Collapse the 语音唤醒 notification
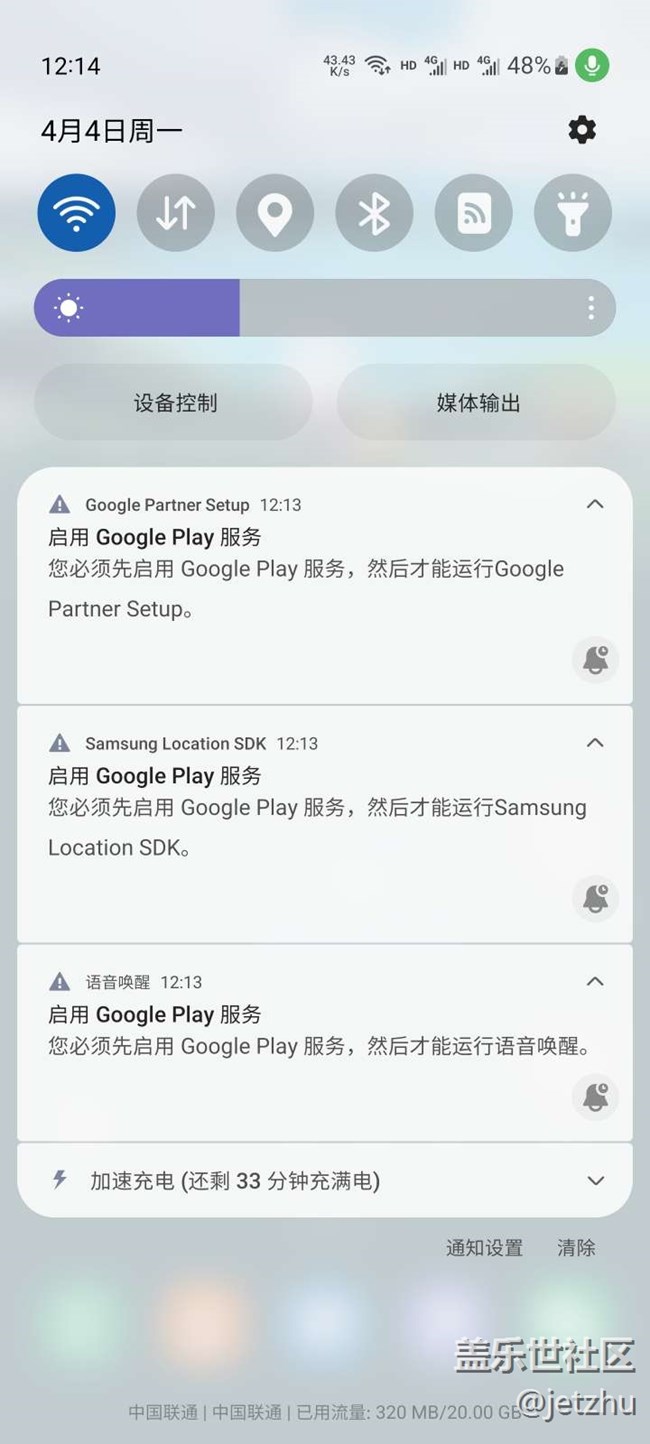 (595, 981)
